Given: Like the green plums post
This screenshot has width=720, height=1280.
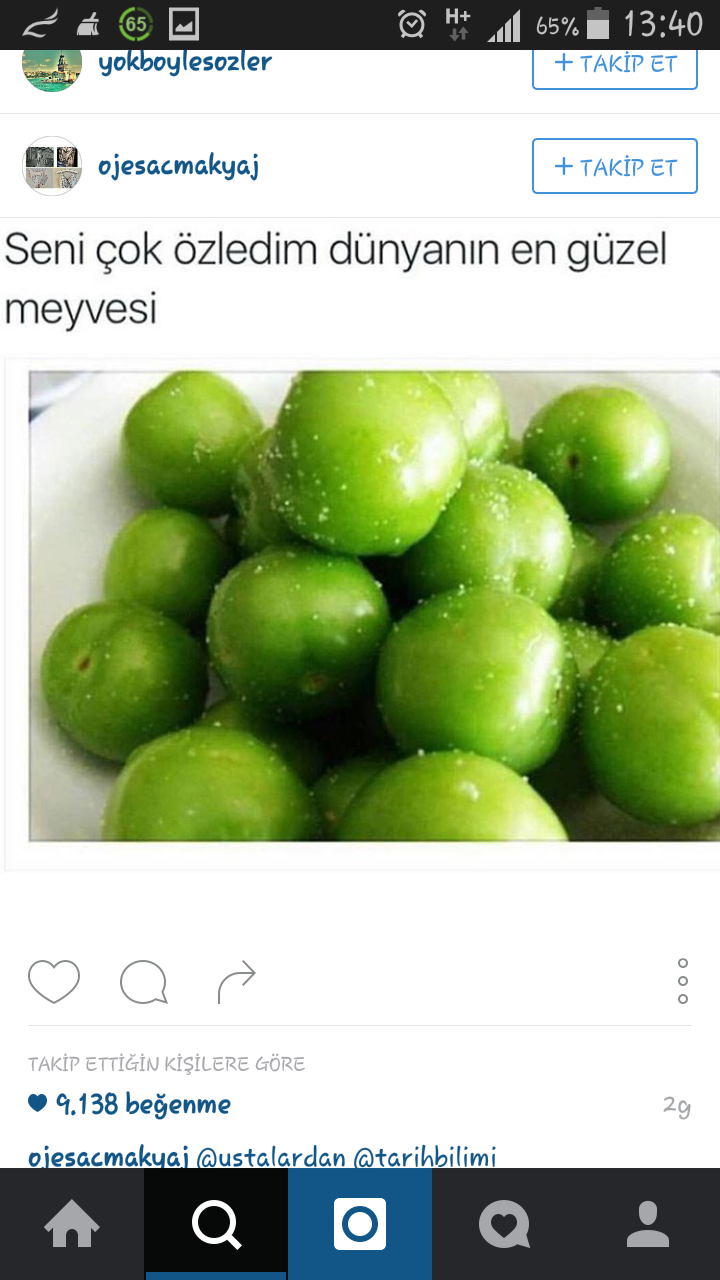Looking at the screenshot, I should tap(54, 981).
